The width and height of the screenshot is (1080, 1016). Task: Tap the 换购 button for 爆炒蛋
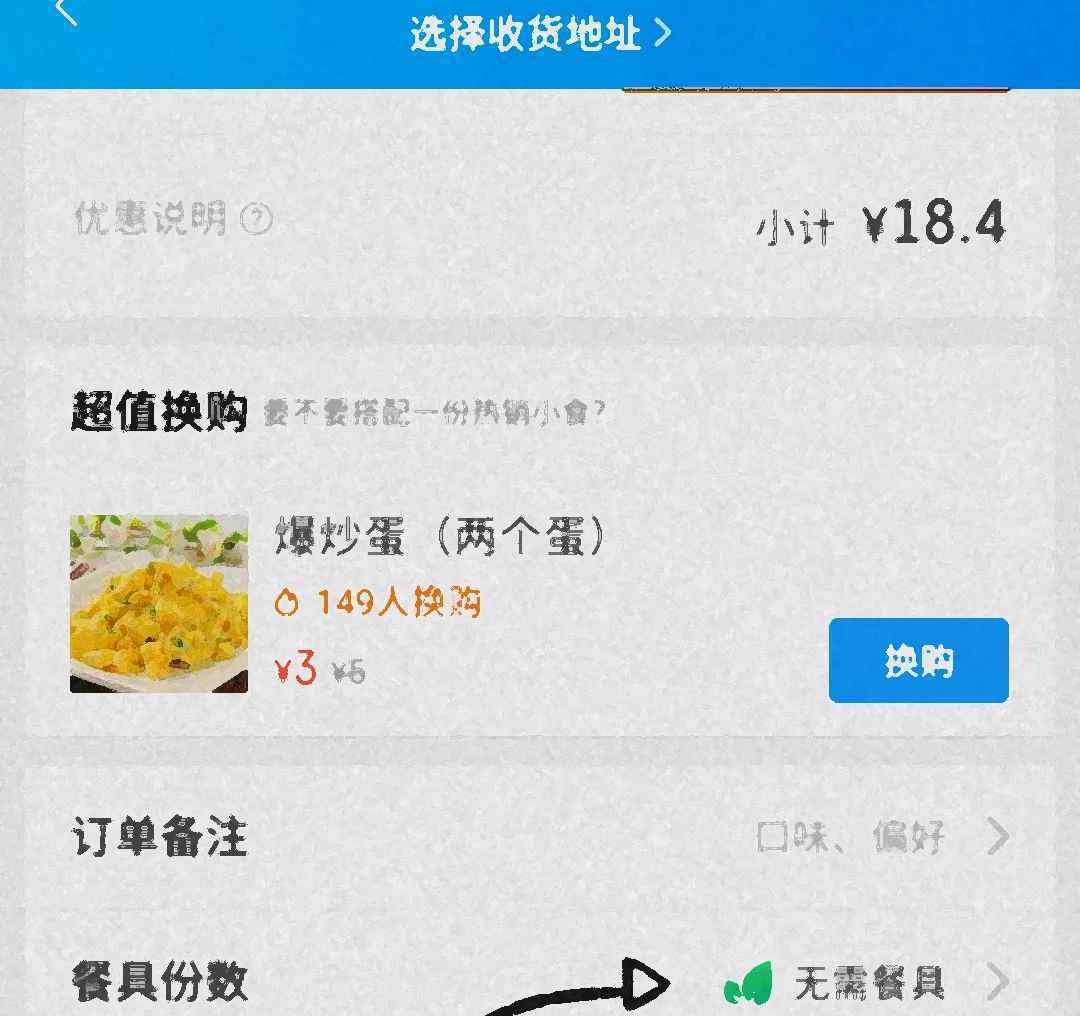(918, 660)
